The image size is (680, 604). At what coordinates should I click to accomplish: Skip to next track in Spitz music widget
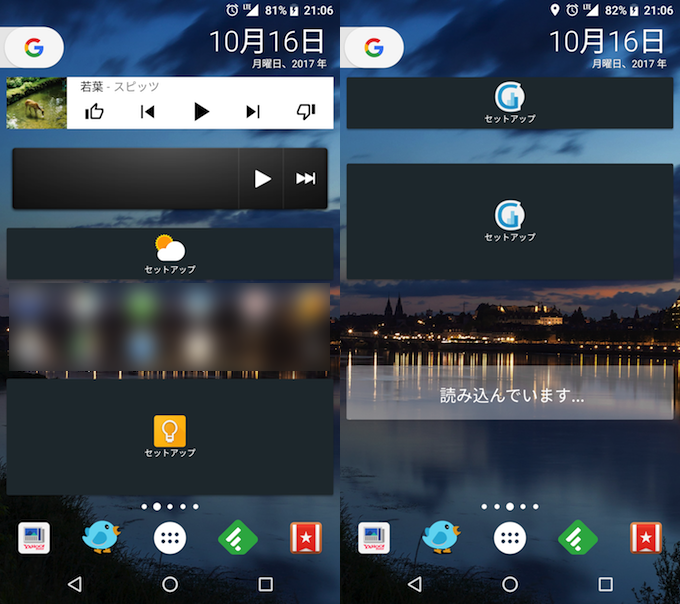click(x=253, y=111)
